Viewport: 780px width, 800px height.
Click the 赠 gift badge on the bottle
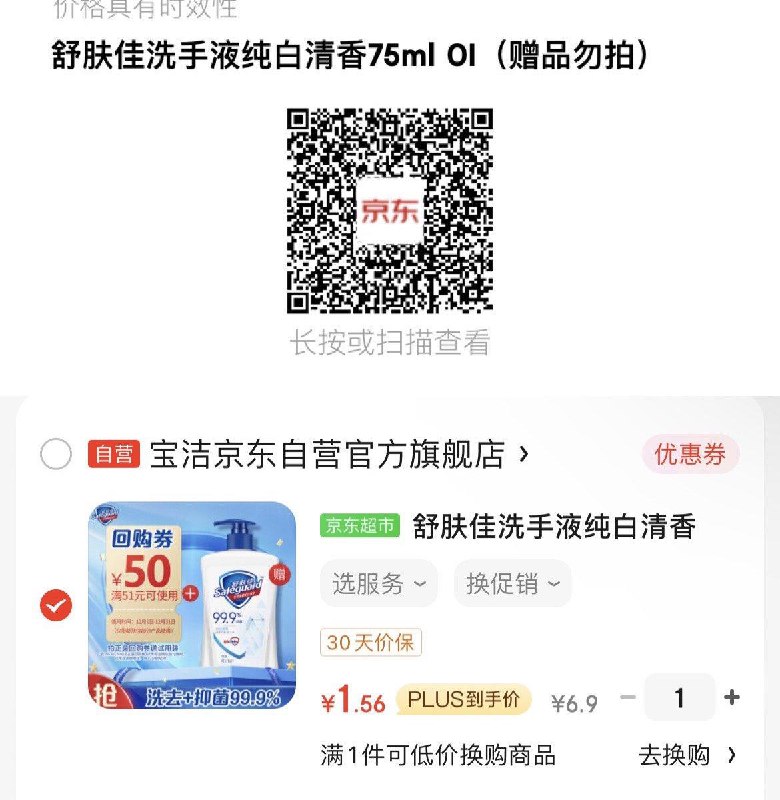280,575
